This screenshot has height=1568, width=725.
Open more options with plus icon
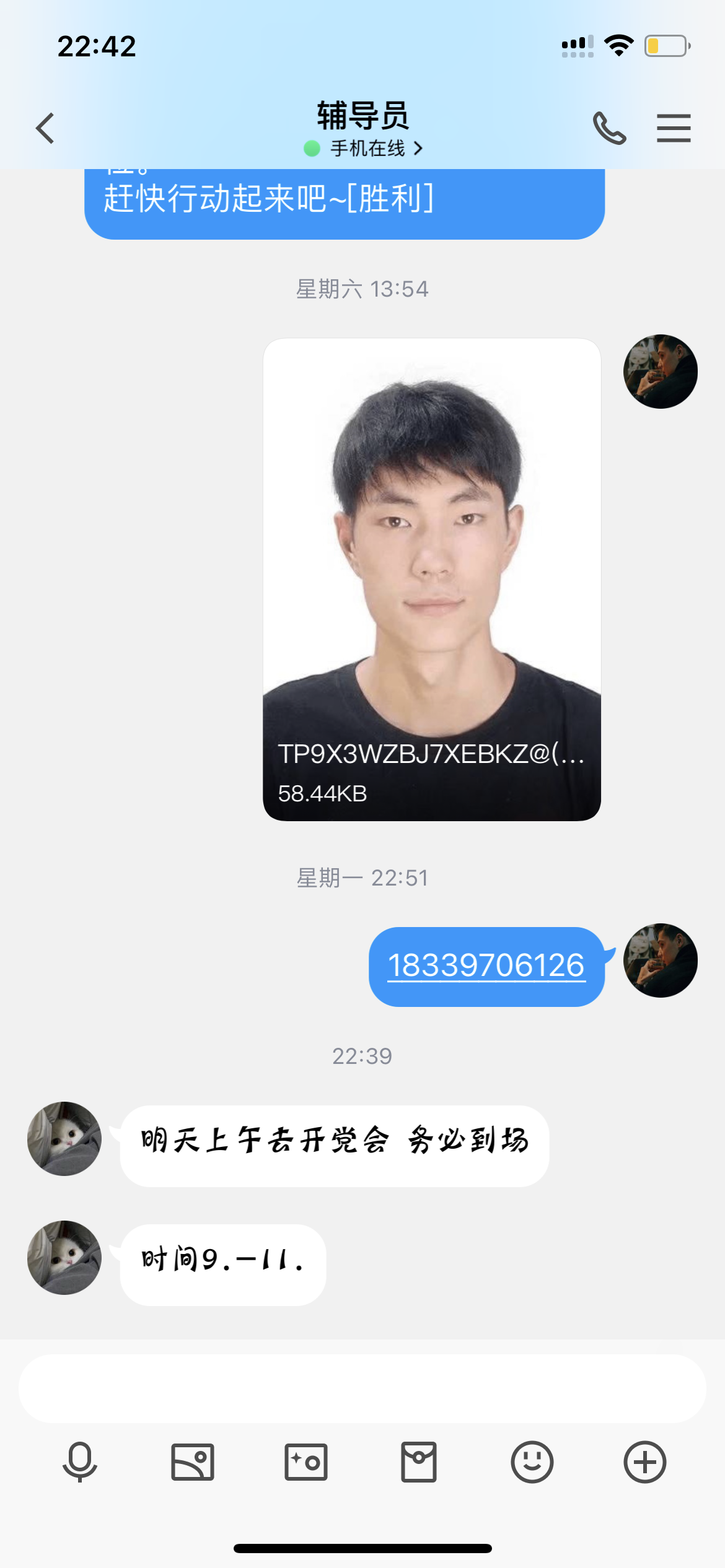[x=645, y=1462]
